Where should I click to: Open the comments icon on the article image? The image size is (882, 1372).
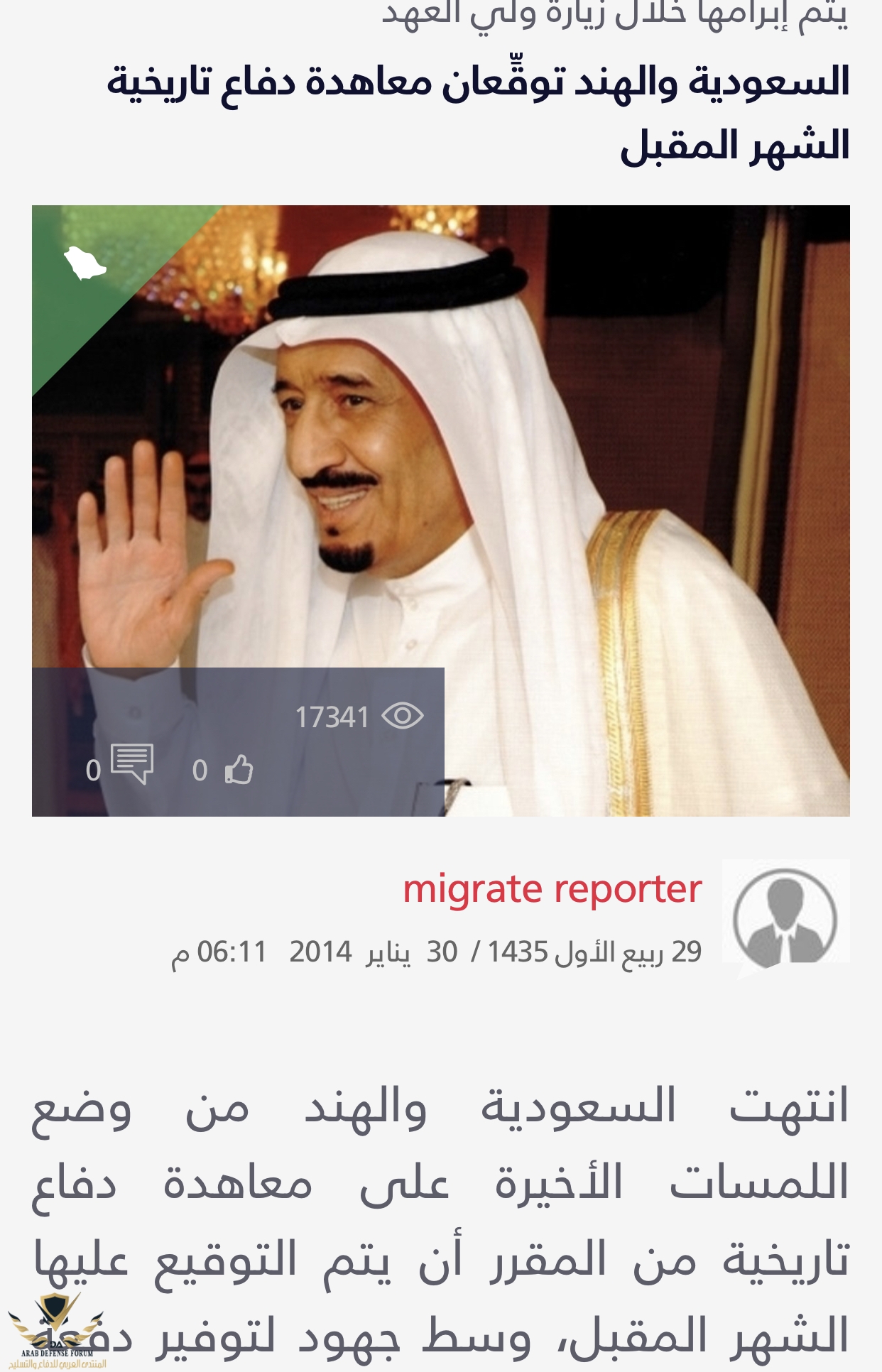pyautogui.click(x=133, y=764)
